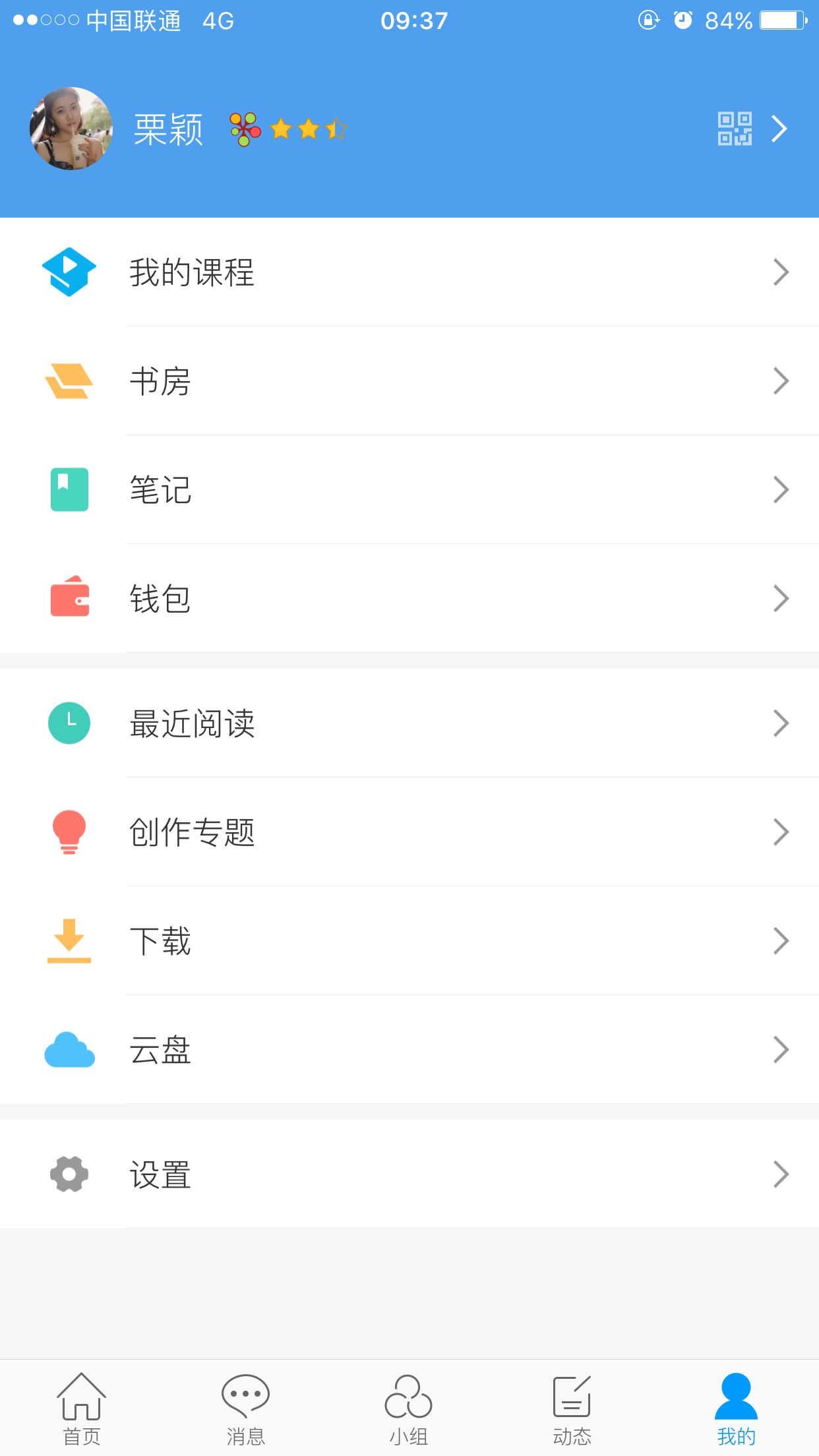Switch to the 首页 (Home) tab

(82, 1409)
